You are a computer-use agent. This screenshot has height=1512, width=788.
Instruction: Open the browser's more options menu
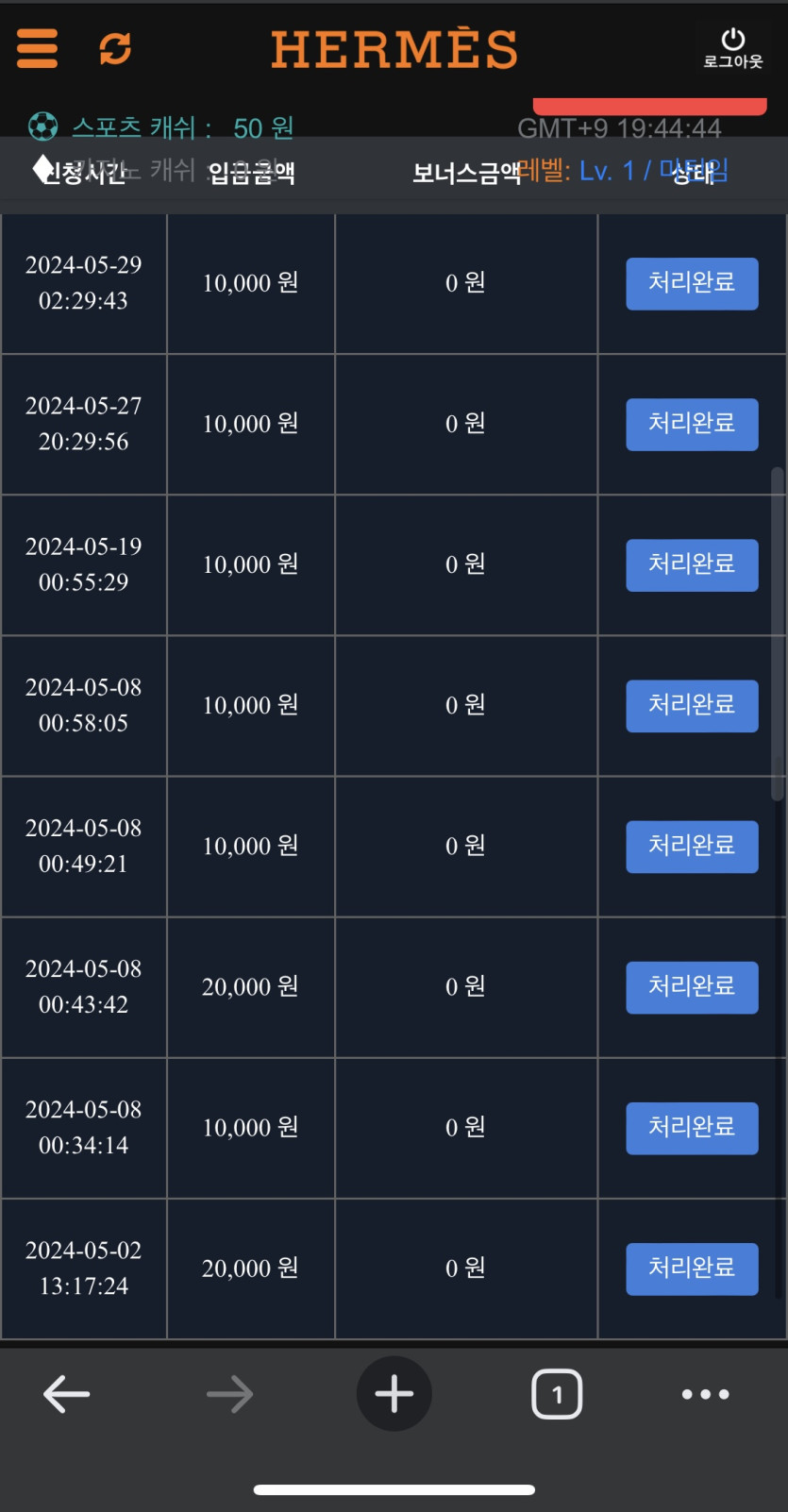705,1394
